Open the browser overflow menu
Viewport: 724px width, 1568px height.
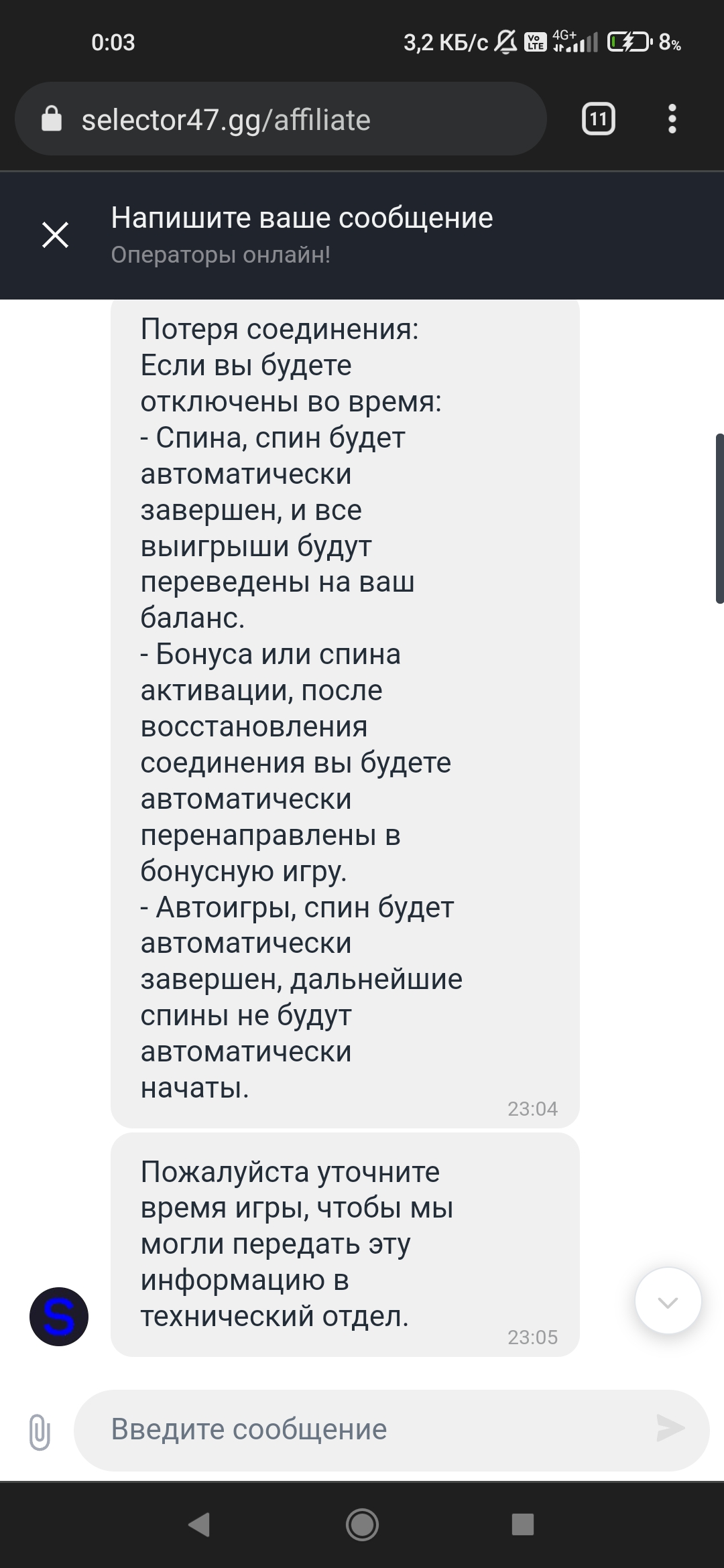tap(672, 119)
